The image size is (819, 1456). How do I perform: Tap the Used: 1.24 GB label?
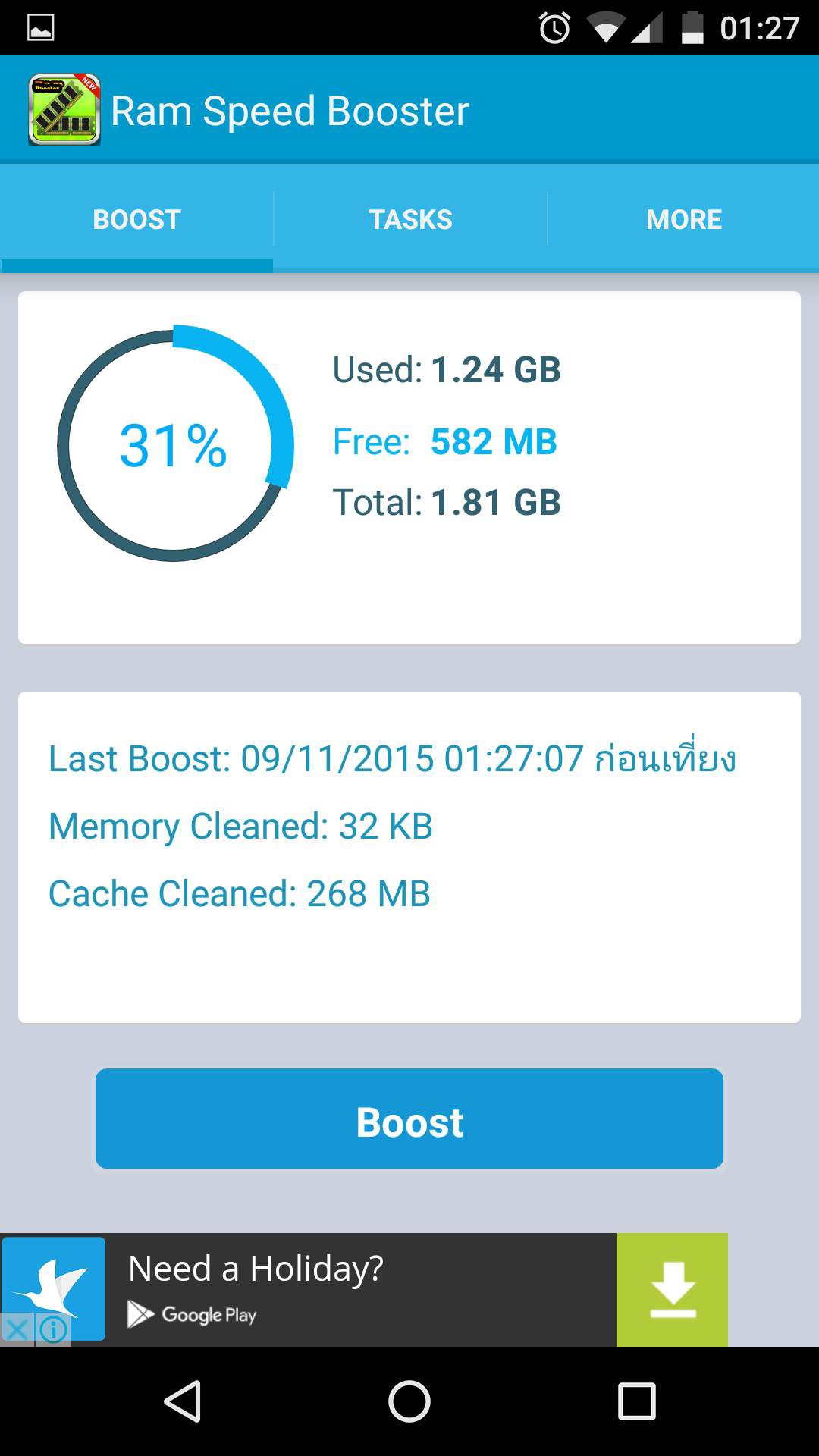click(x=447, y=371)
